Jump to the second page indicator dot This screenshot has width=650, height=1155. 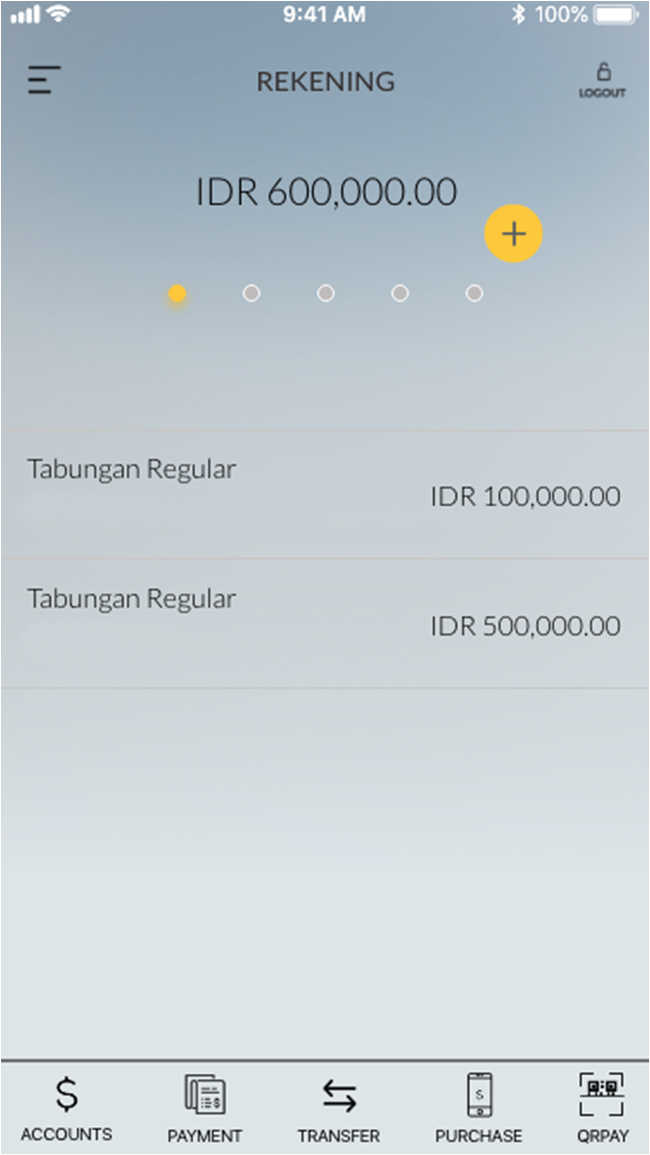pyautogui.click(x=251, y=293)
